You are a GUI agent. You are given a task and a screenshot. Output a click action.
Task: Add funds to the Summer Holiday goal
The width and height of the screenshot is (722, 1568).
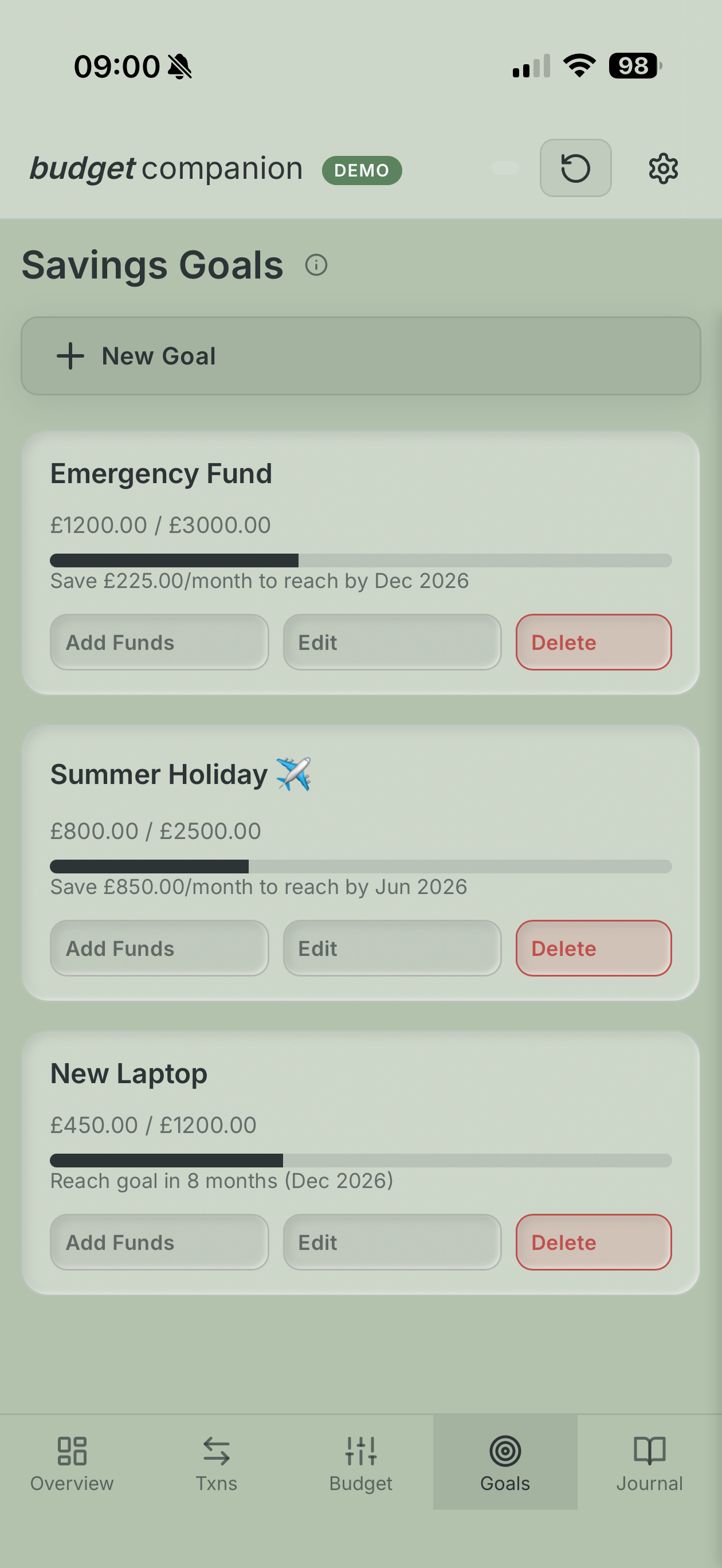[x=159, y=948]
